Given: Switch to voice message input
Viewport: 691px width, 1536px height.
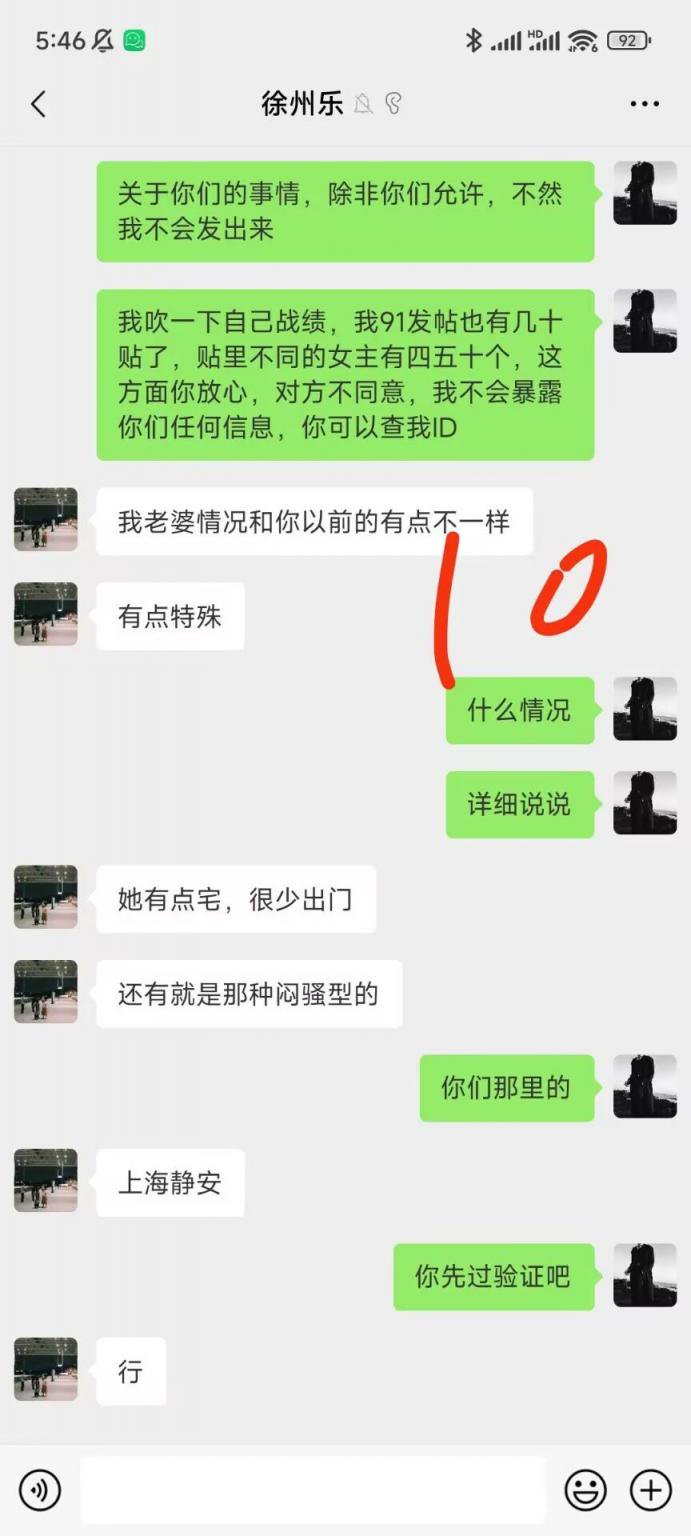Looking at the screenshot, I should [40, 1490].
